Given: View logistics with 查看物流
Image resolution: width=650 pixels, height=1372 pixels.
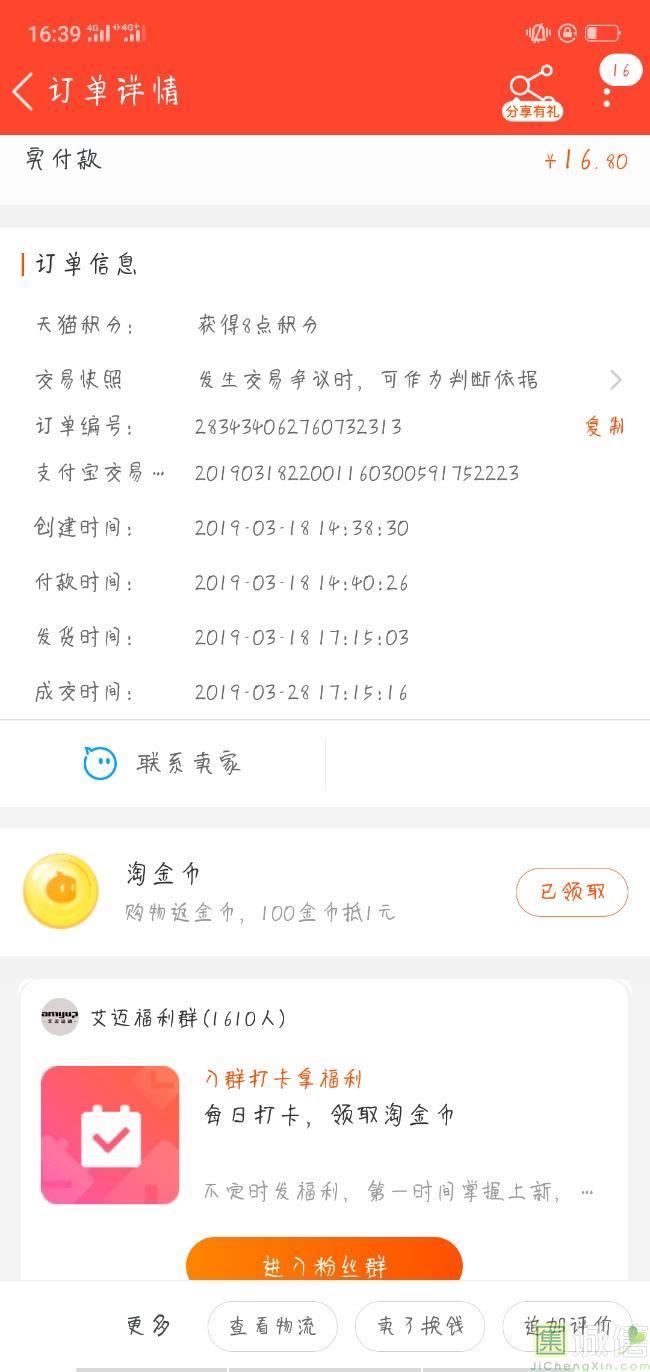Looking at the screenshot, I should pyautogui.click(x=272, y=1326).
